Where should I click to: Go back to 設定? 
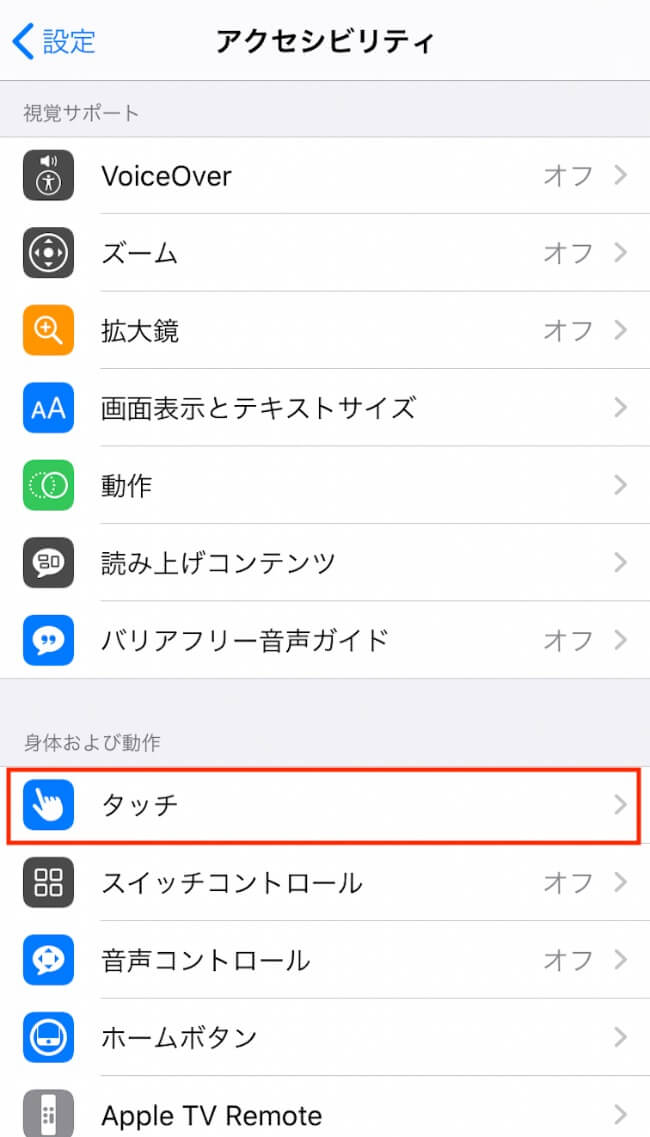(54, 41)
